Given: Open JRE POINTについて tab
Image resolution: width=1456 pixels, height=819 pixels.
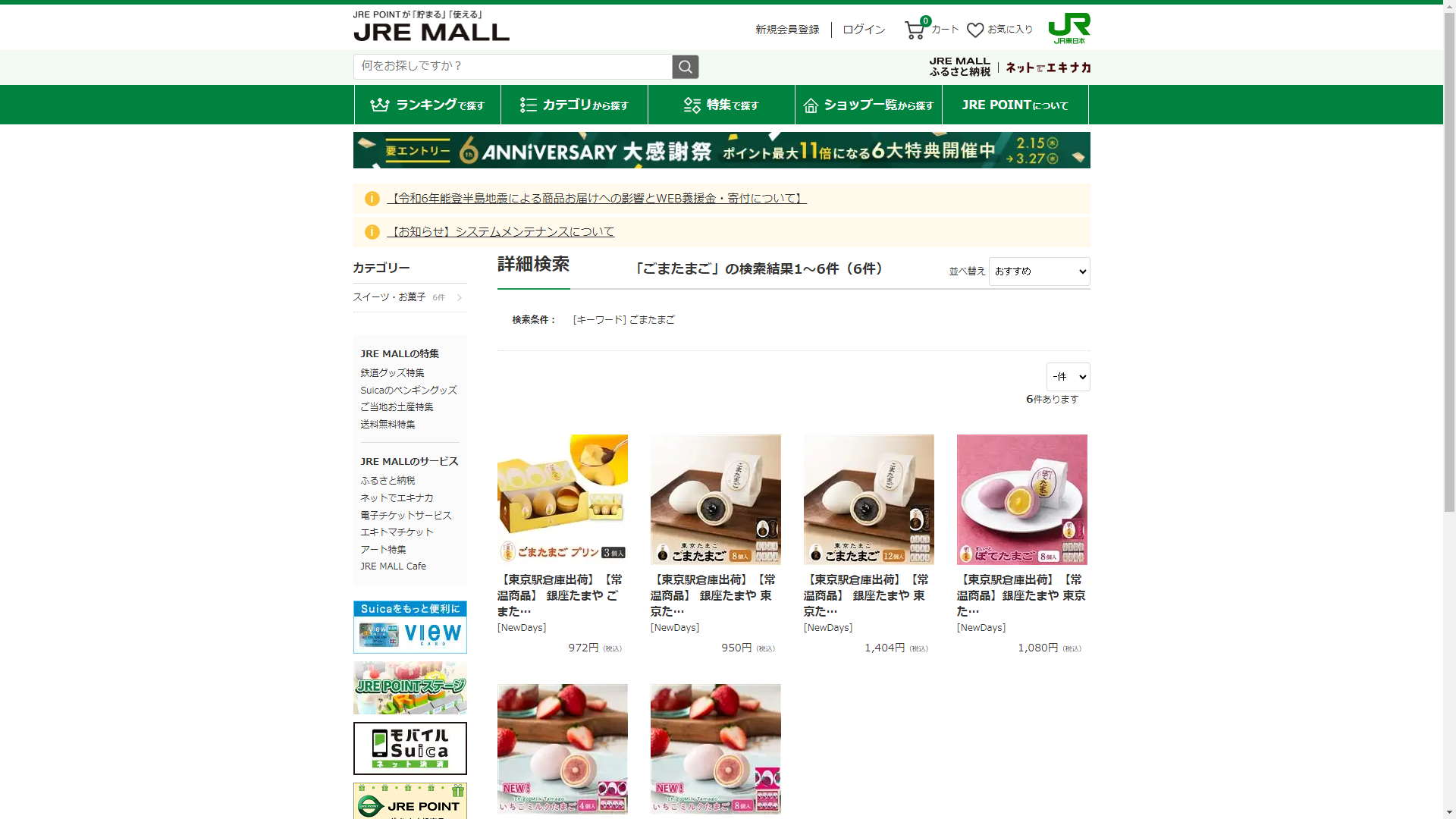Looking at the screenshot, I should 1015,105.
